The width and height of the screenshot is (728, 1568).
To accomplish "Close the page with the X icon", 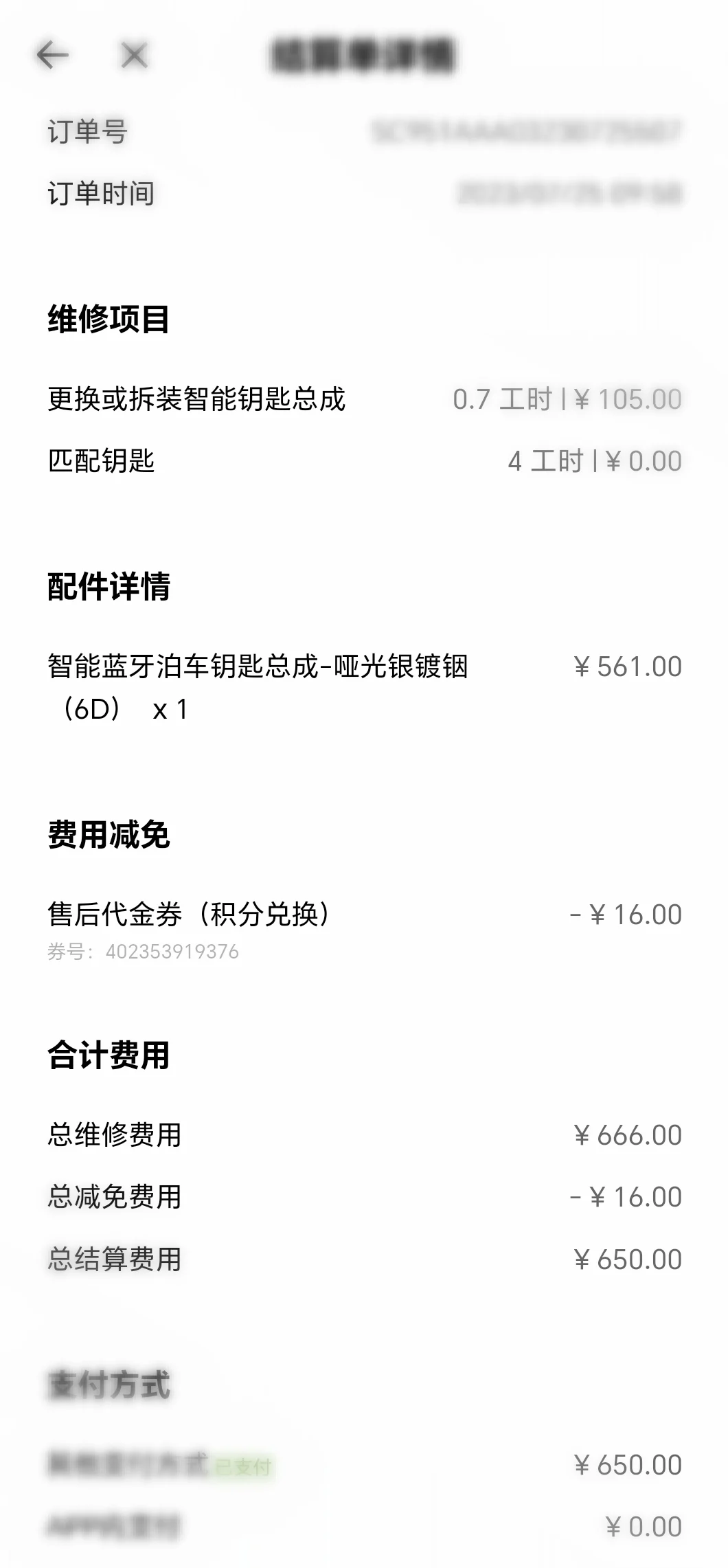I will pyautogui.click(x=134, y=55).
